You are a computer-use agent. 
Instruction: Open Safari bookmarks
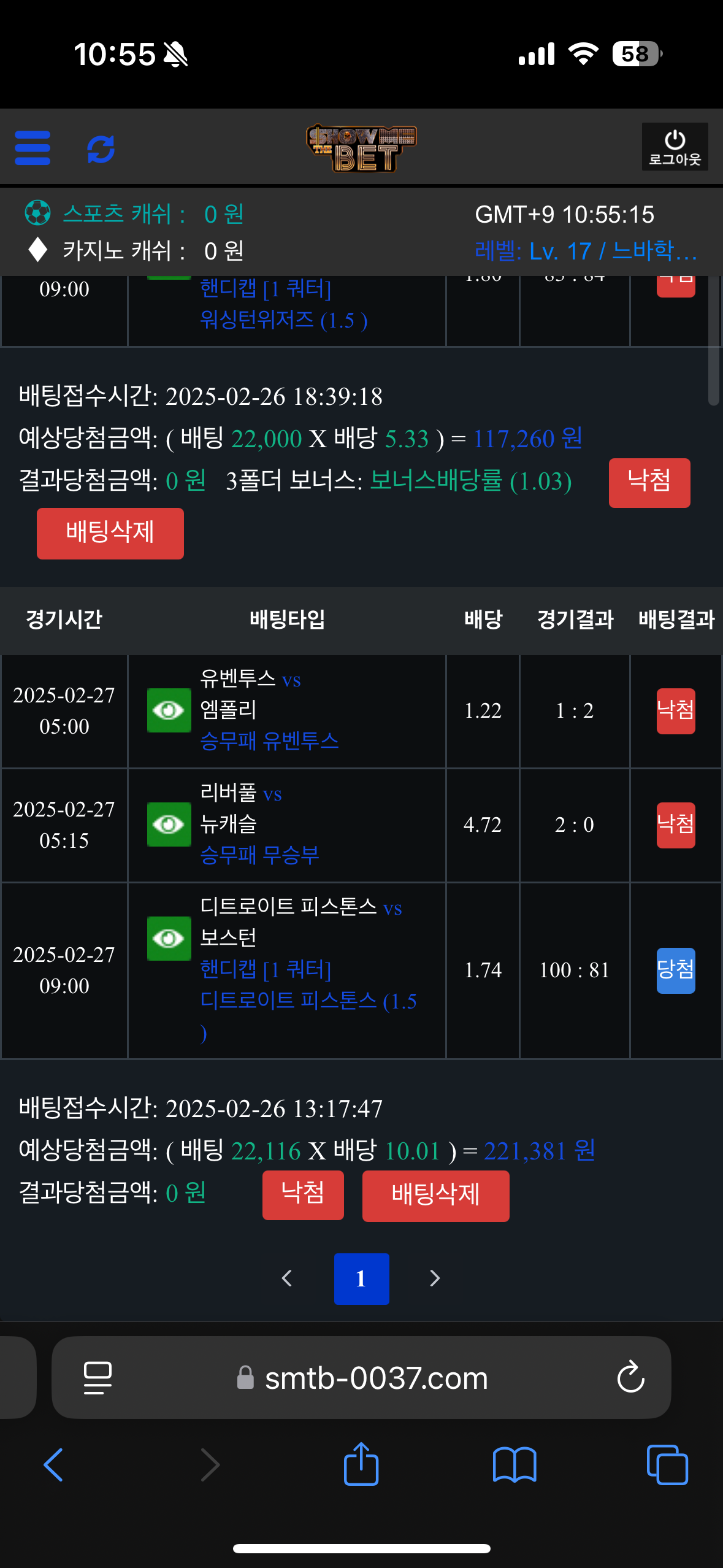(x=515, y=1465)
